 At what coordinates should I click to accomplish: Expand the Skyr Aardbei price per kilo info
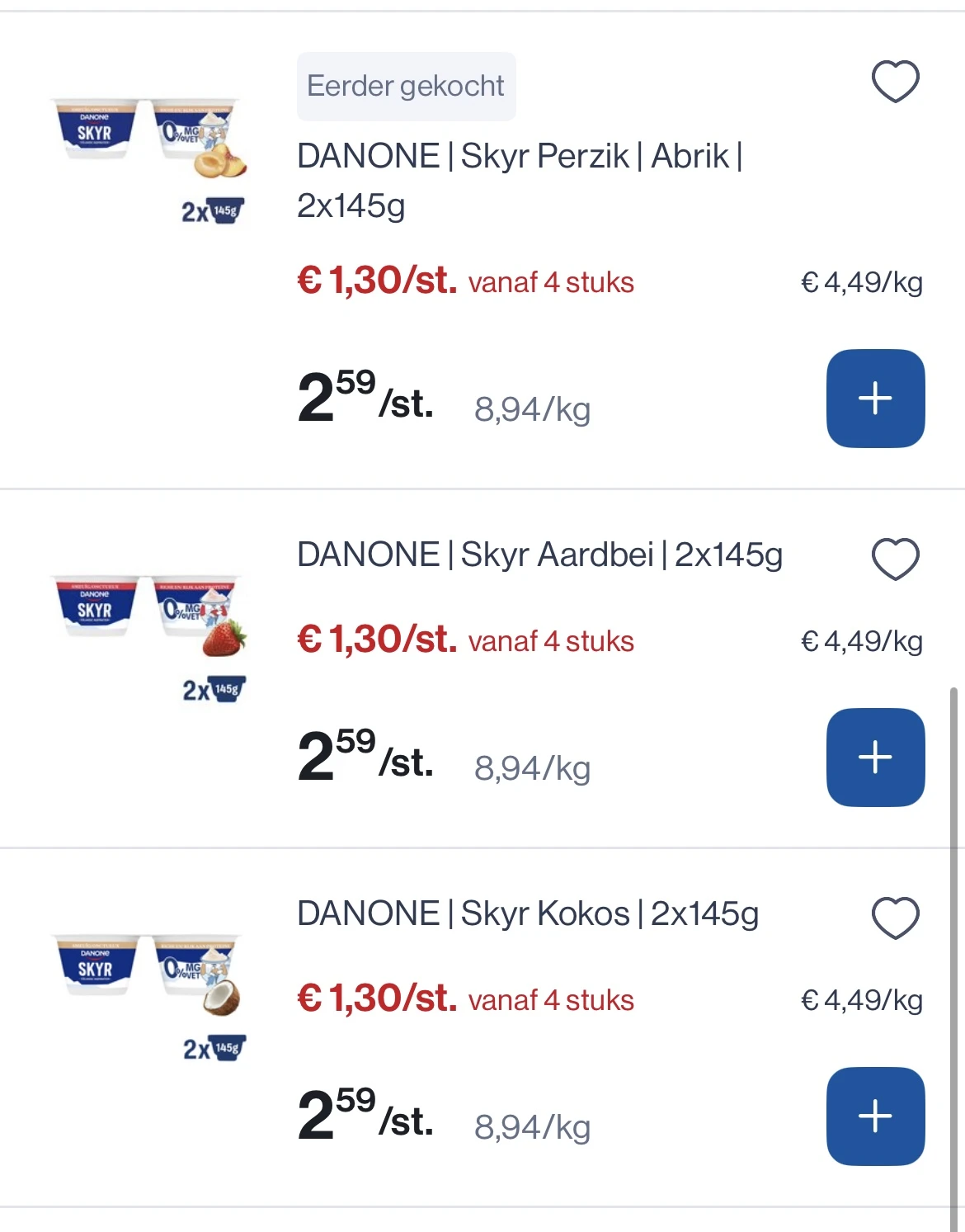(862, 641)
